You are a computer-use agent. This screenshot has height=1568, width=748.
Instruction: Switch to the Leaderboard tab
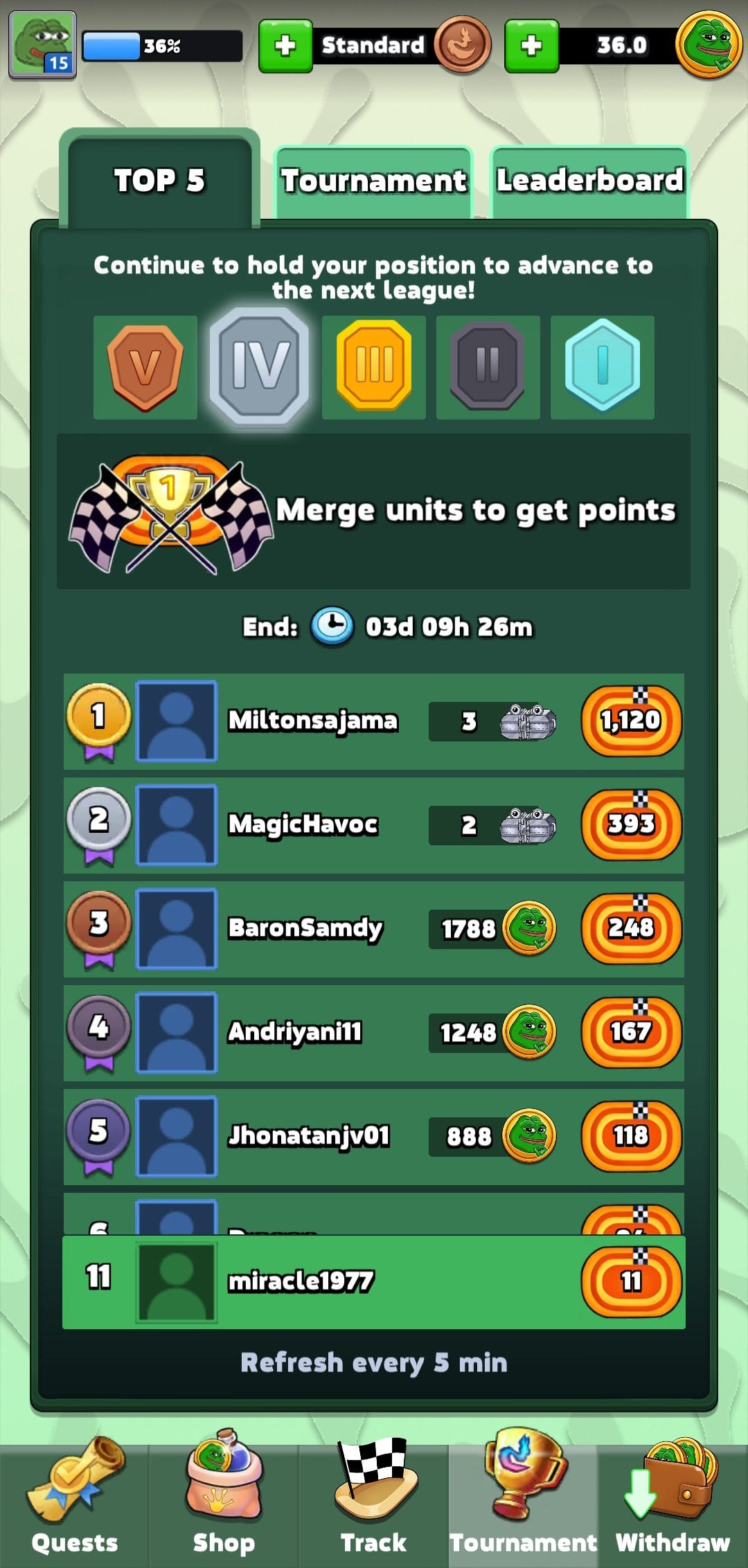589,181
